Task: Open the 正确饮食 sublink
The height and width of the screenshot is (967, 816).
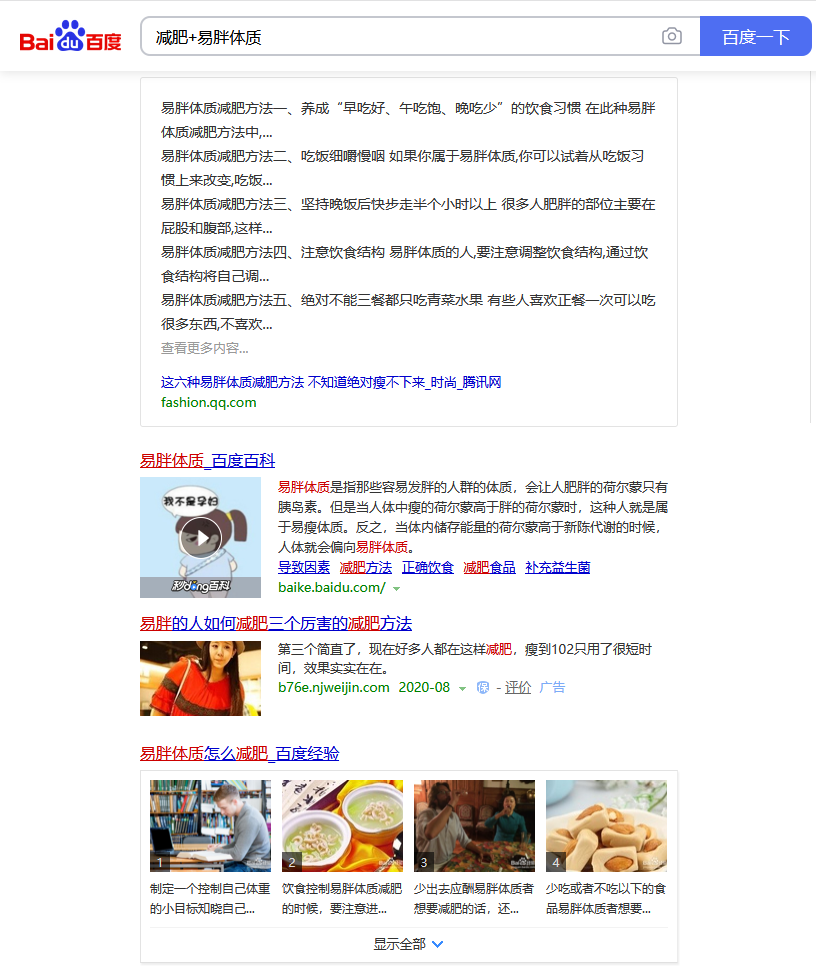Action: [427, 567]
